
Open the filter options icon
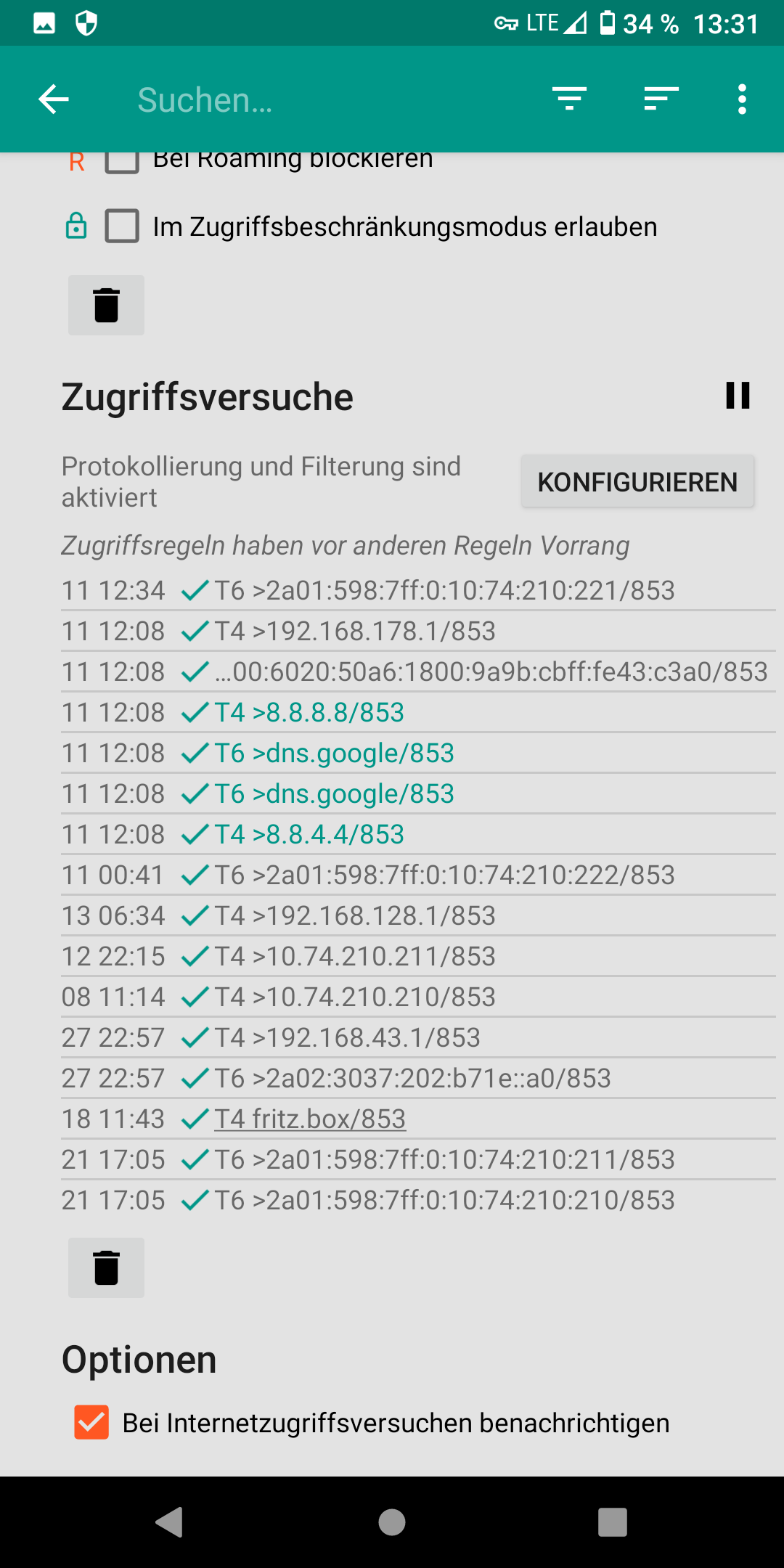pyautogui.click(x=569, y=99)
